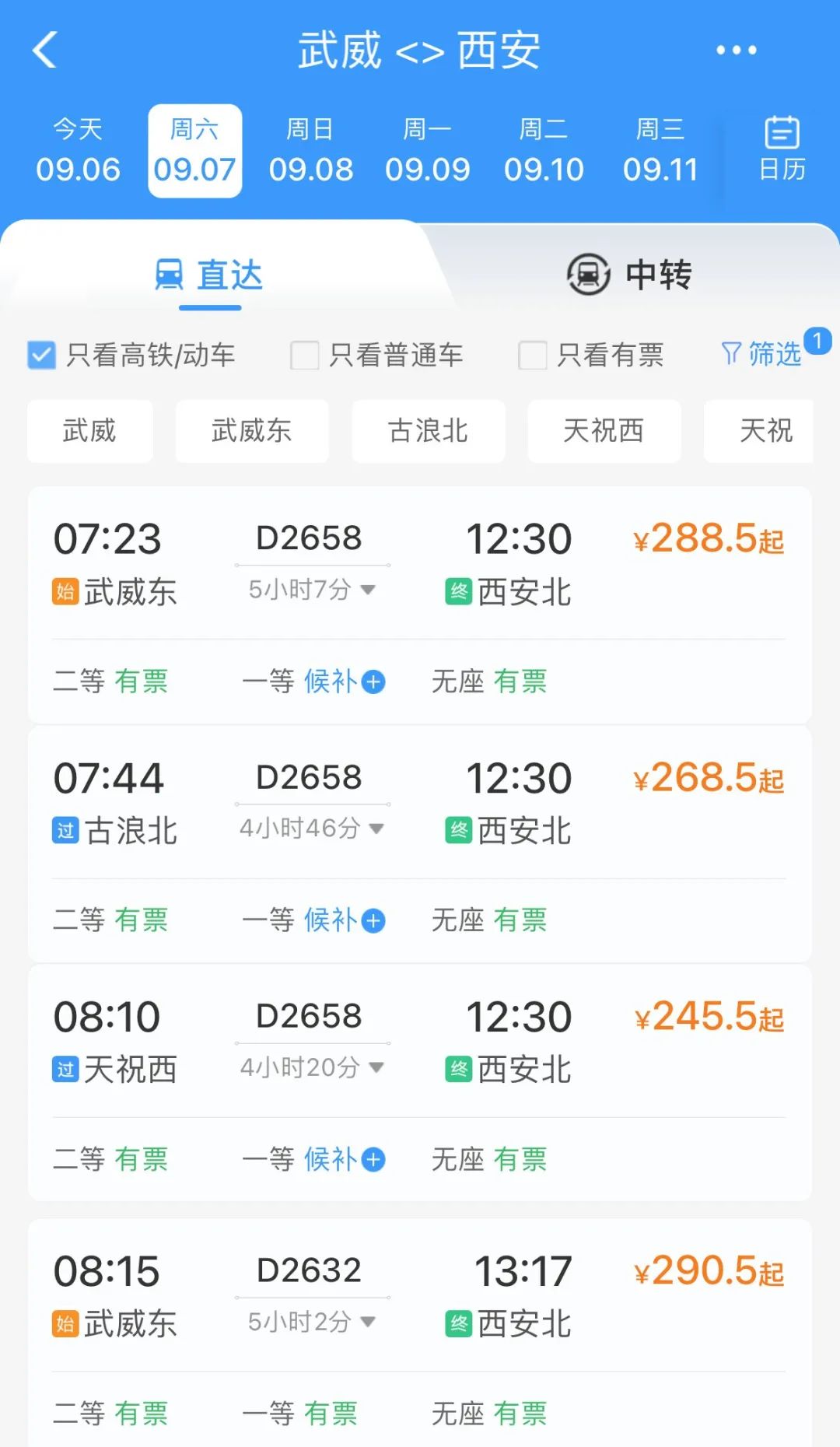Screen dimensions: 840x1447
Task: Choose 周二 09.10 departure date
Action: (x=544, y=151)
